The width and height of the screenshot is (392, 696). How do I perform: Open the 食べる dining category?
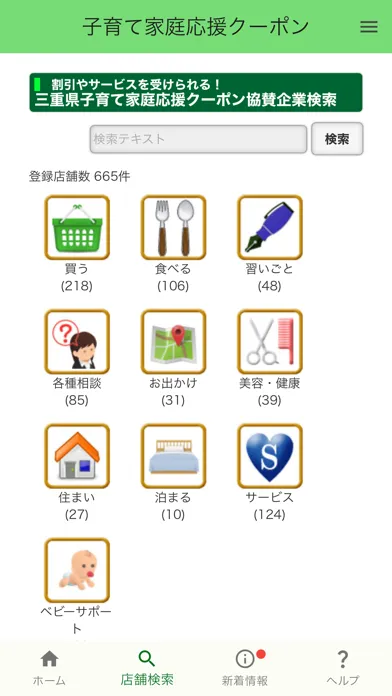click(173, 227)
